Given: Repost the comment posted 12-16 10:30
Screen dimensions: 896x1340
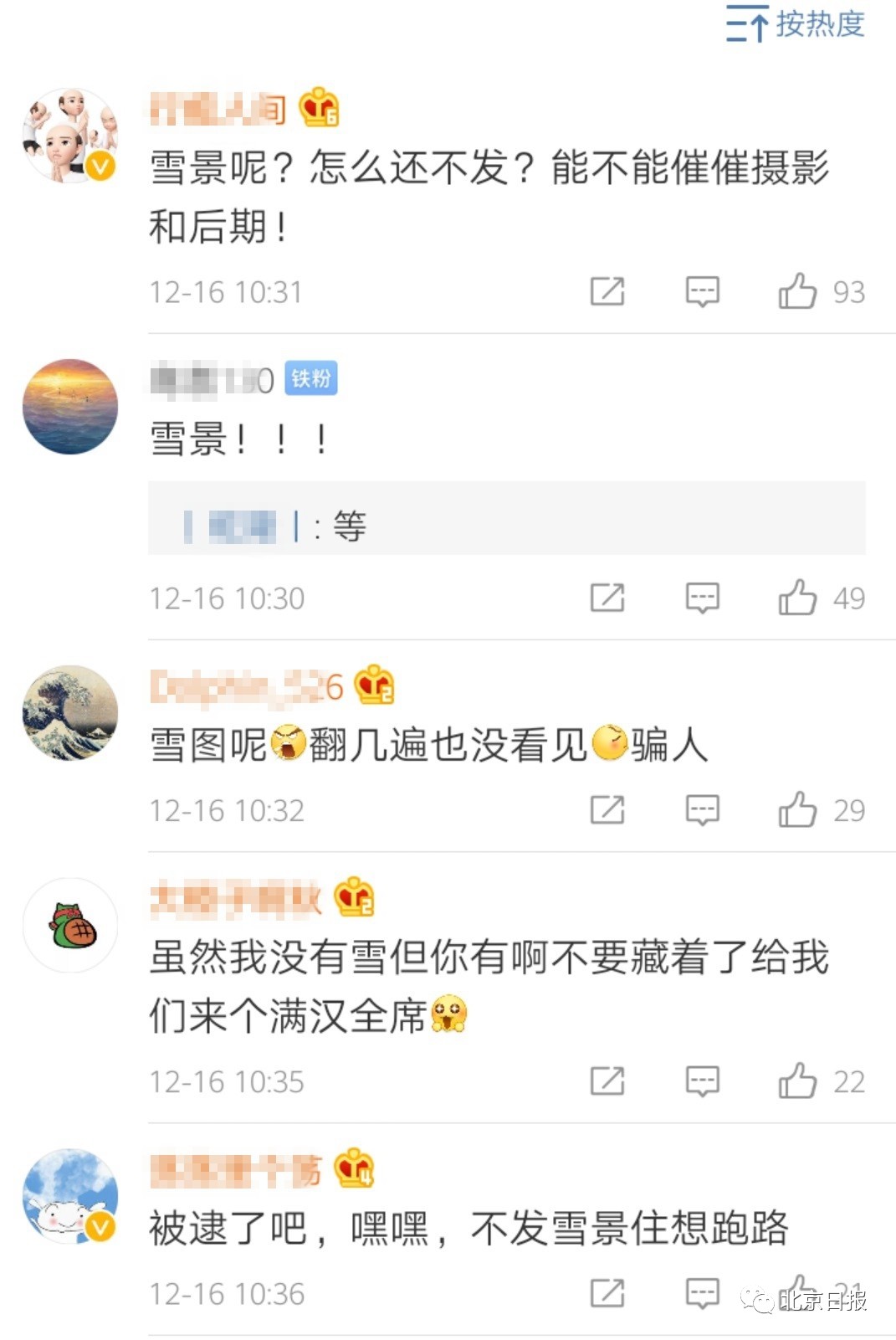Looking at the screenshot, I should 607,598.
